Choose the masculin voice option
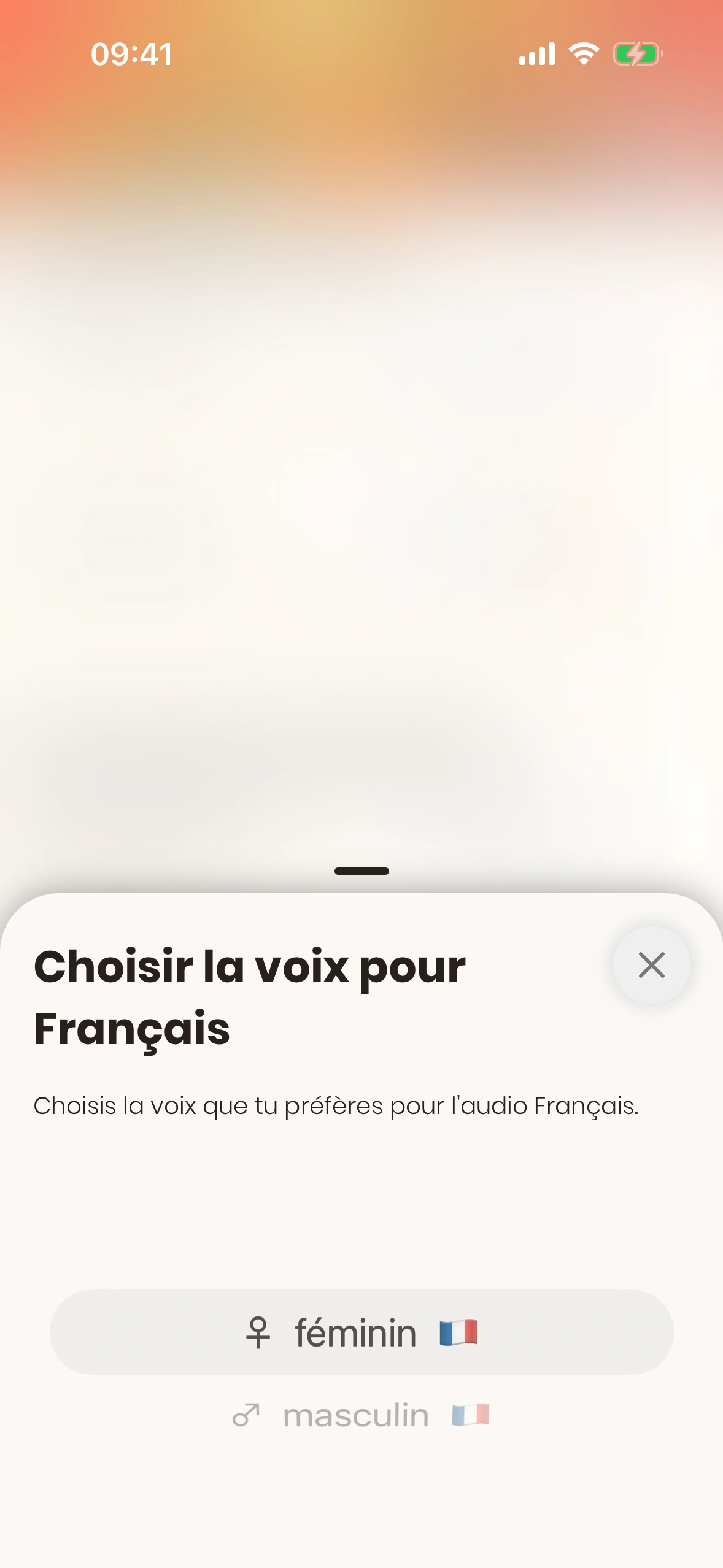The width and height of the screenshot is (723, 1568). [361, 1415]
